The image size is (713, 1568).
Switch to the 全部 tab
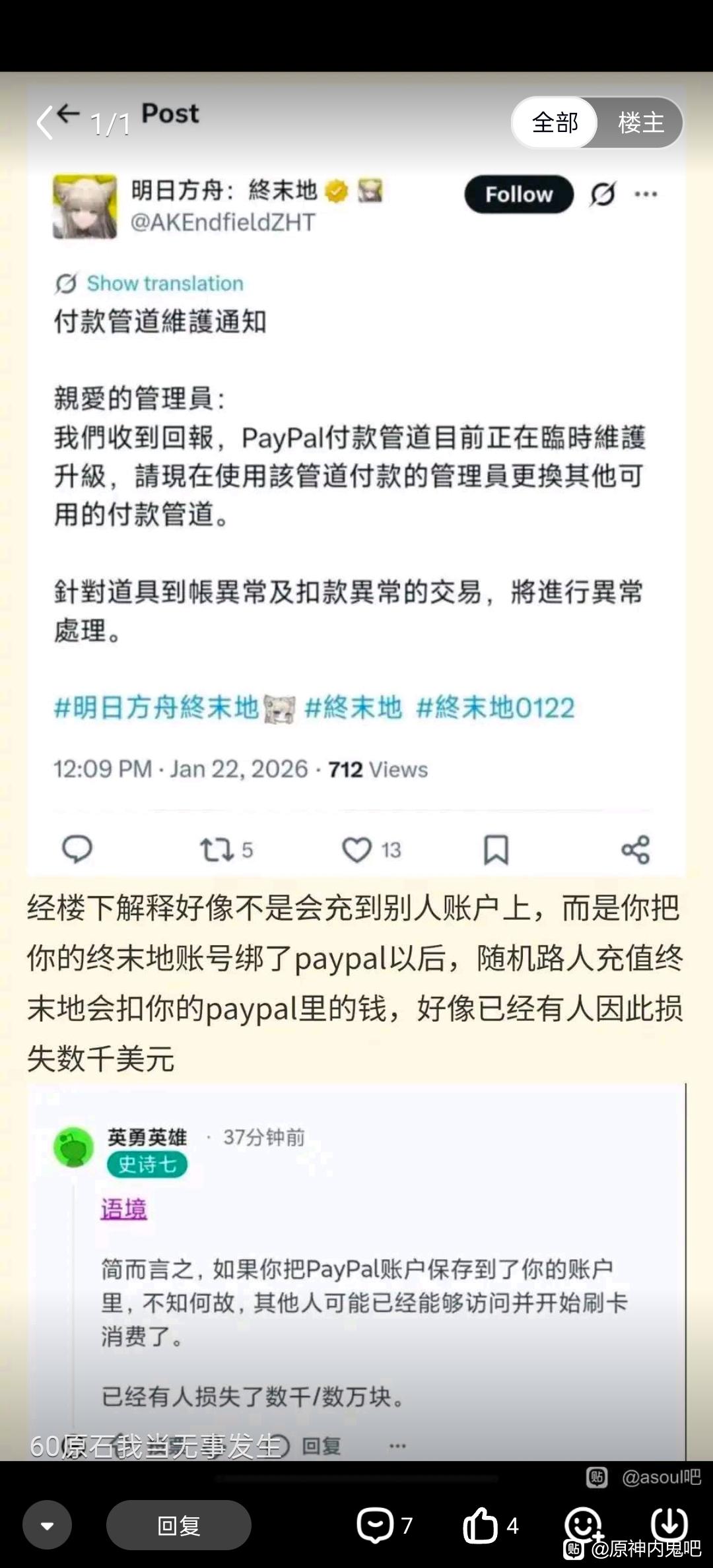coord(555,123)
